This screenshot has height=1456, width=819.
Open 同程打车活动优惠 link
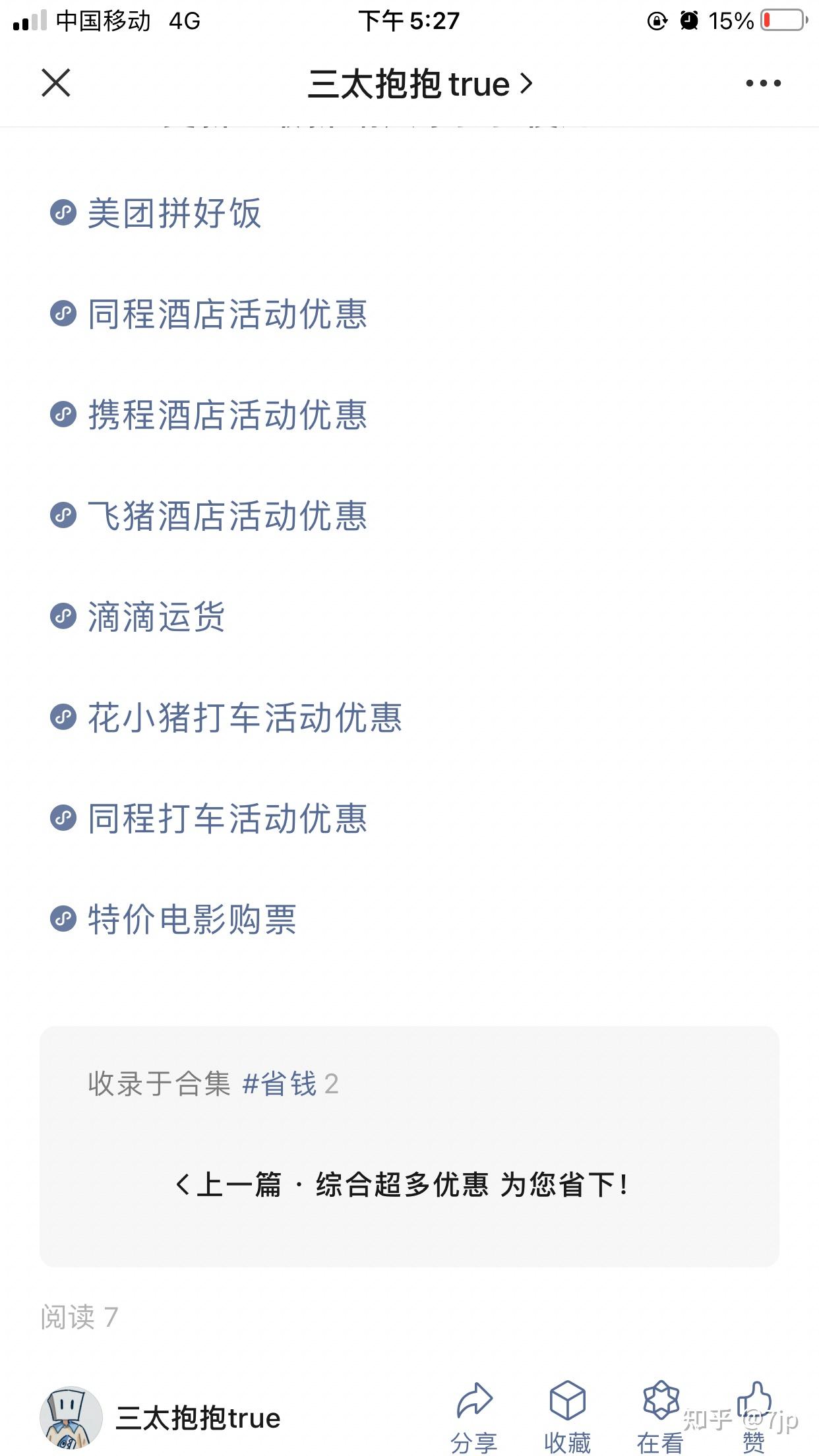[x=209, y=818]
